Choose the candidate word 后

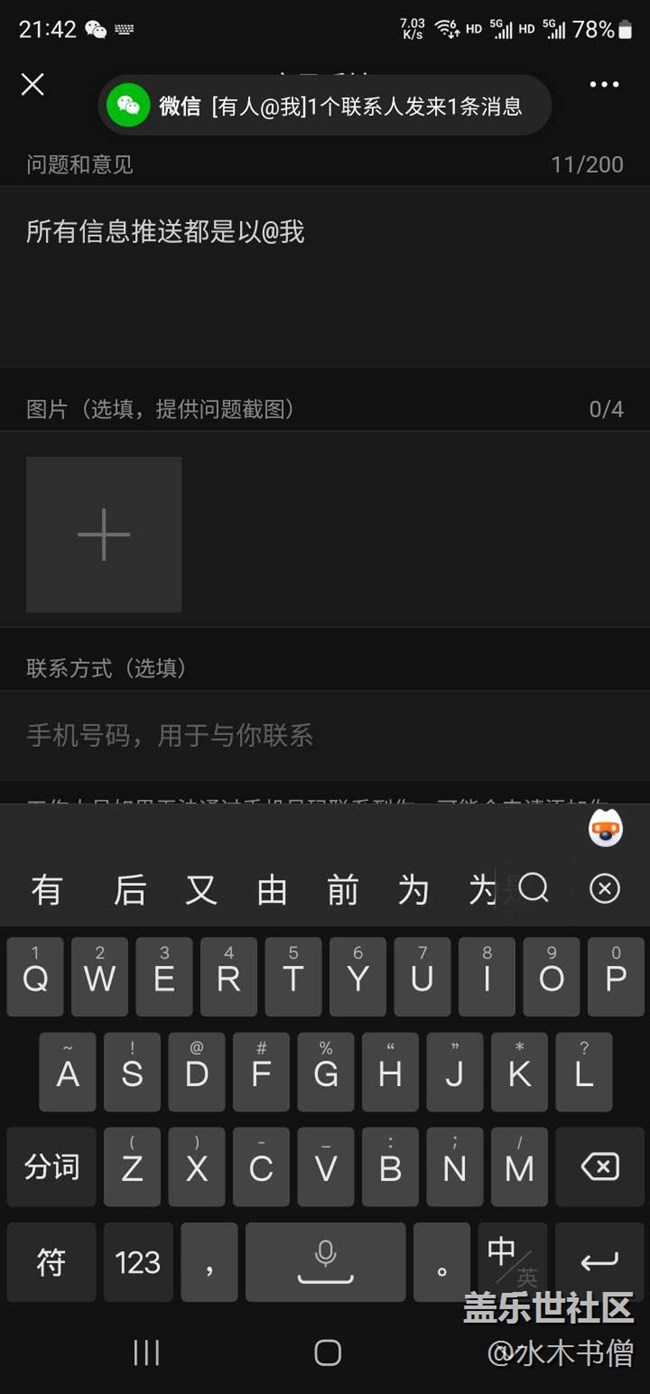[130, 889]
